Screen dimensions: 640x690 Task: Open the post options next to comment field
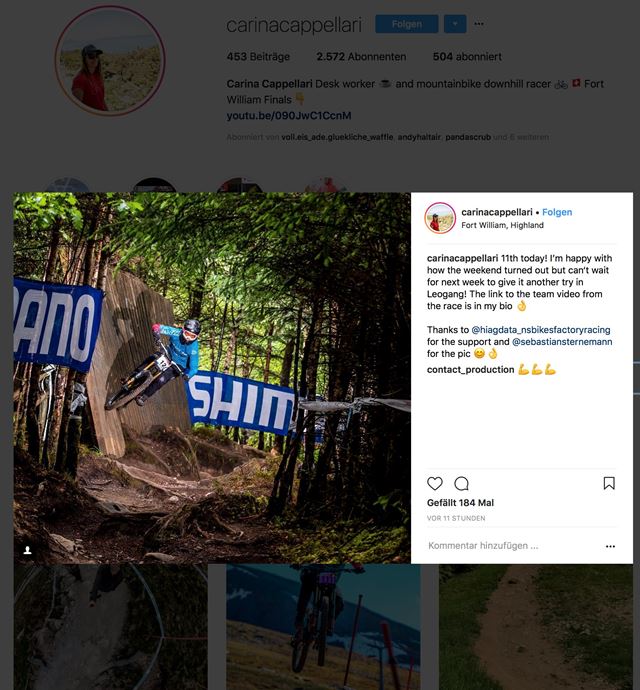[610, 546]
